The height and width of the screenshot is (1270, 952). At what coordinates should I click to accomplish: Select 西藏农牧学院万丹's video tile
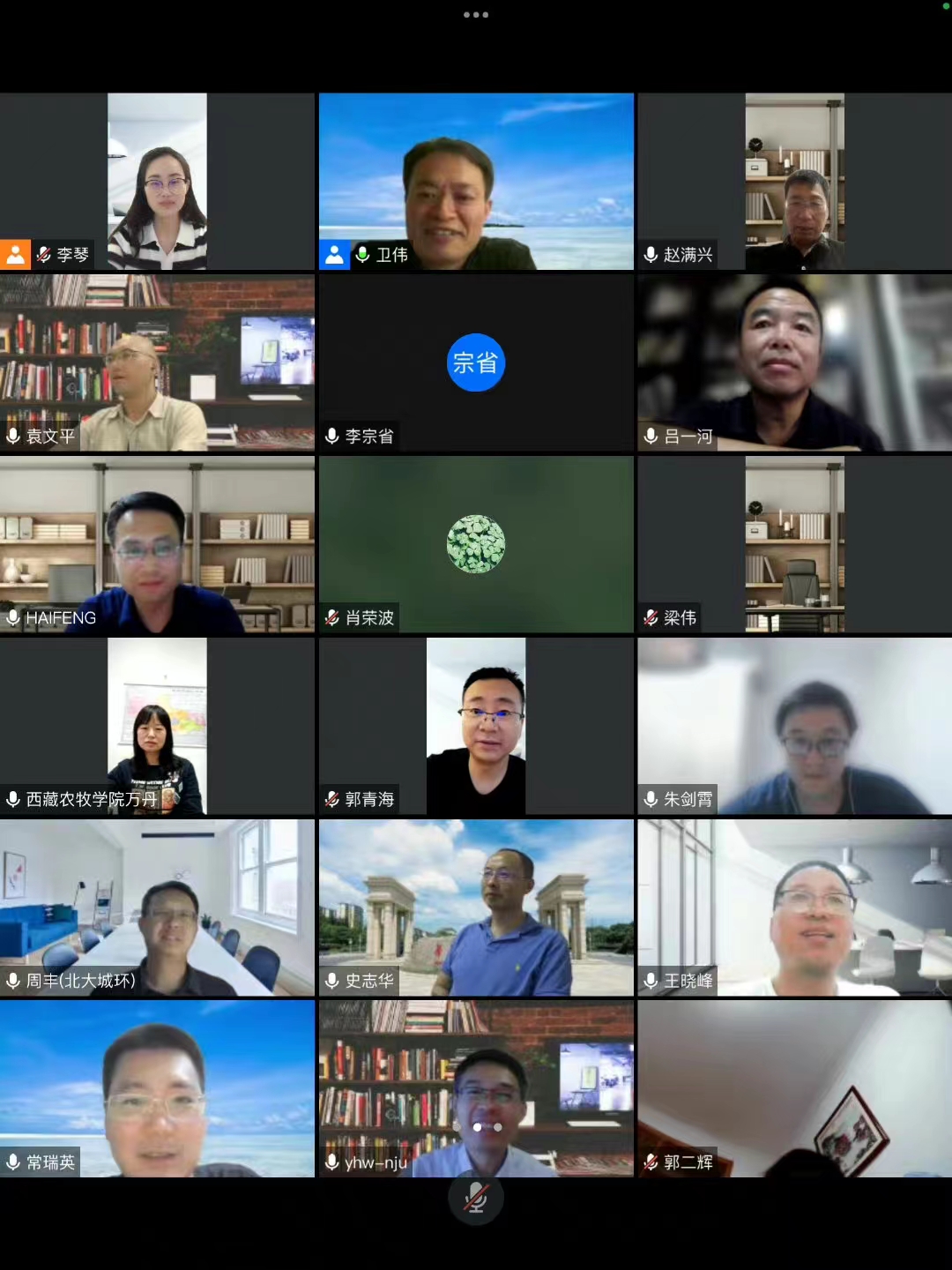(157, 726)
